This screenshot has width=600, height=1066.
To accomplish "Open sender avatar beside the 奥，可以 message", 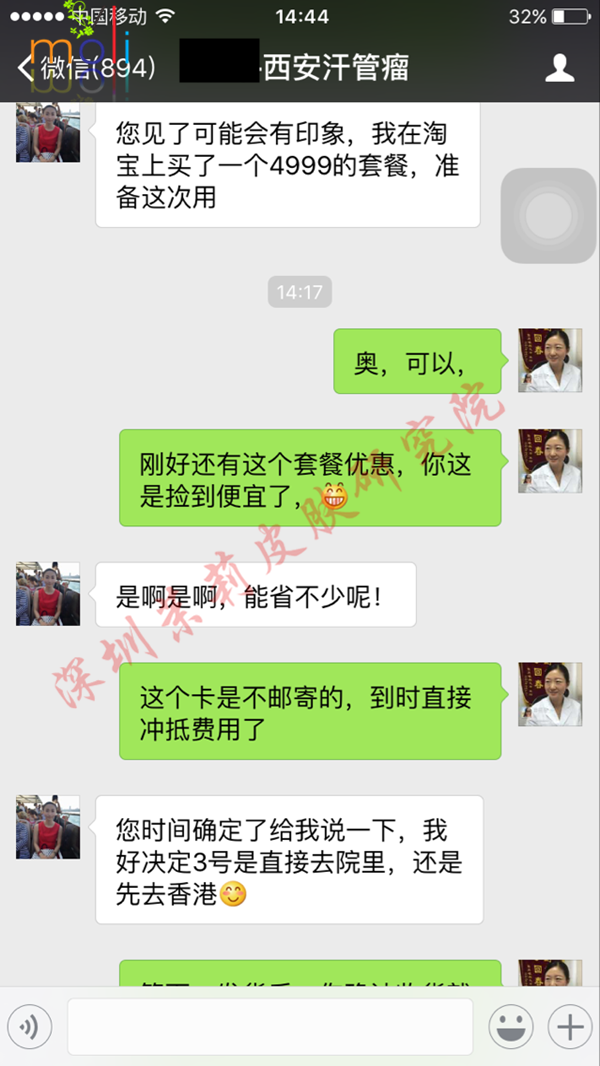I will click(550, 360).
